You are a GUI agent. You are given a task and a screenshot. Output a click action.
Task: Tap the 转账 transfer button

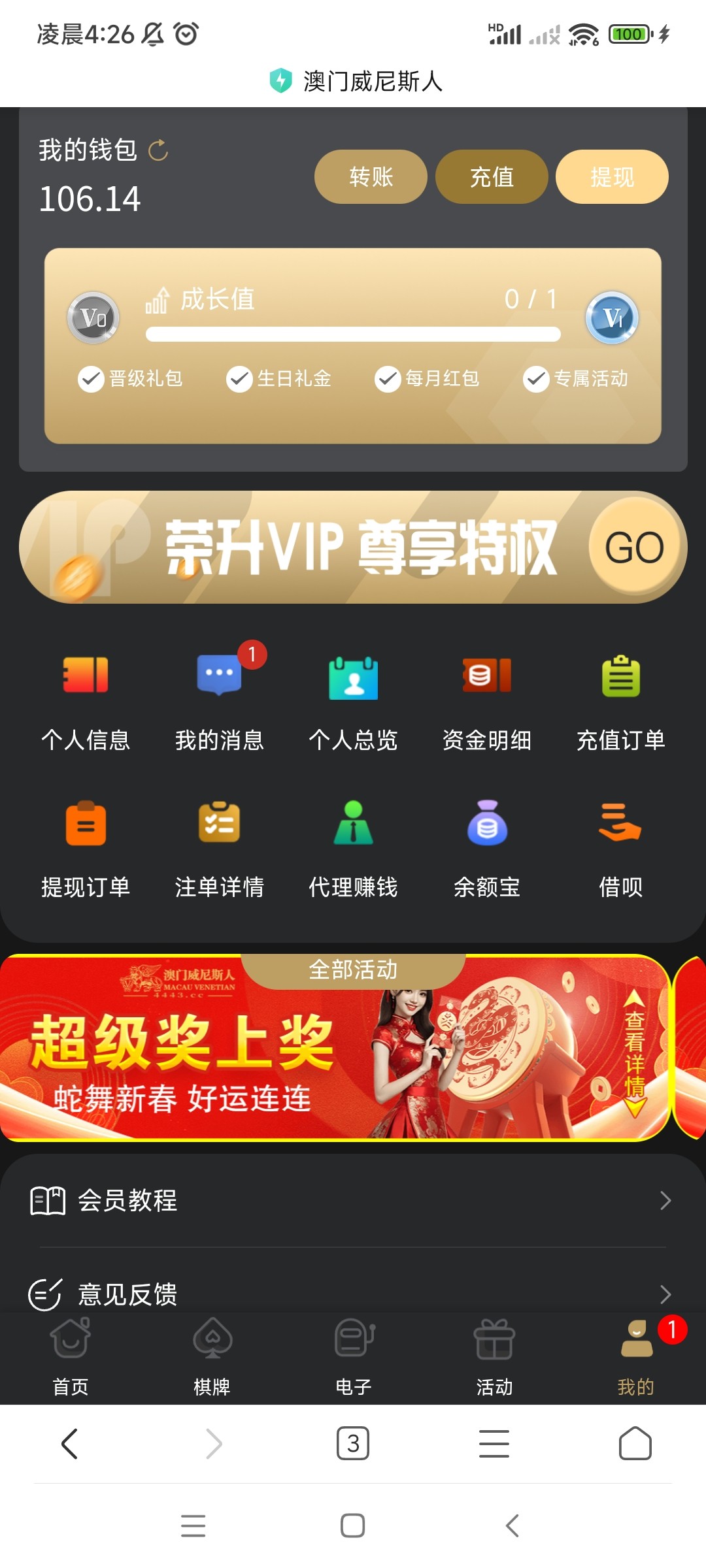tap(371, 177)
